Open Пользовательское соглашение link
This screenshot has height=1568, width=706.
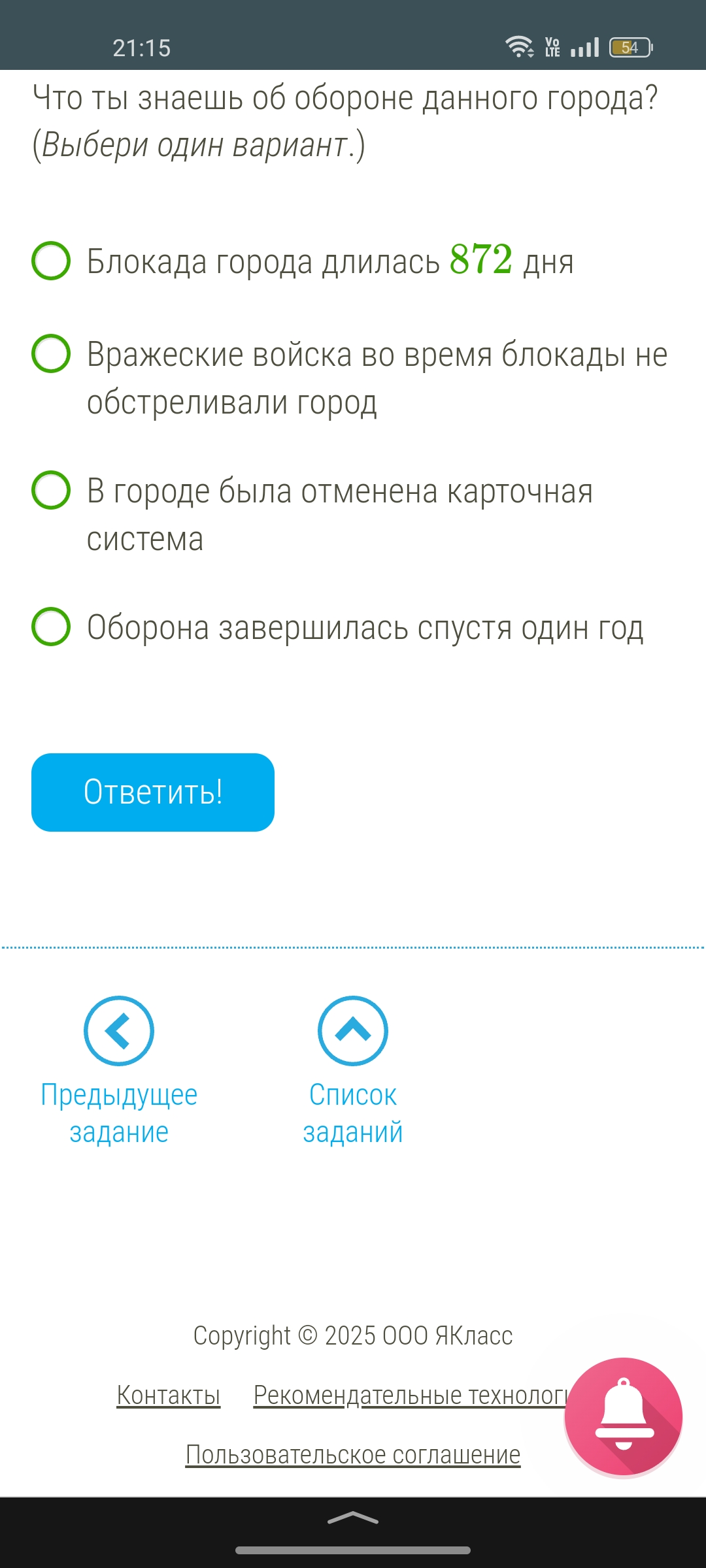pos(353,1454)
